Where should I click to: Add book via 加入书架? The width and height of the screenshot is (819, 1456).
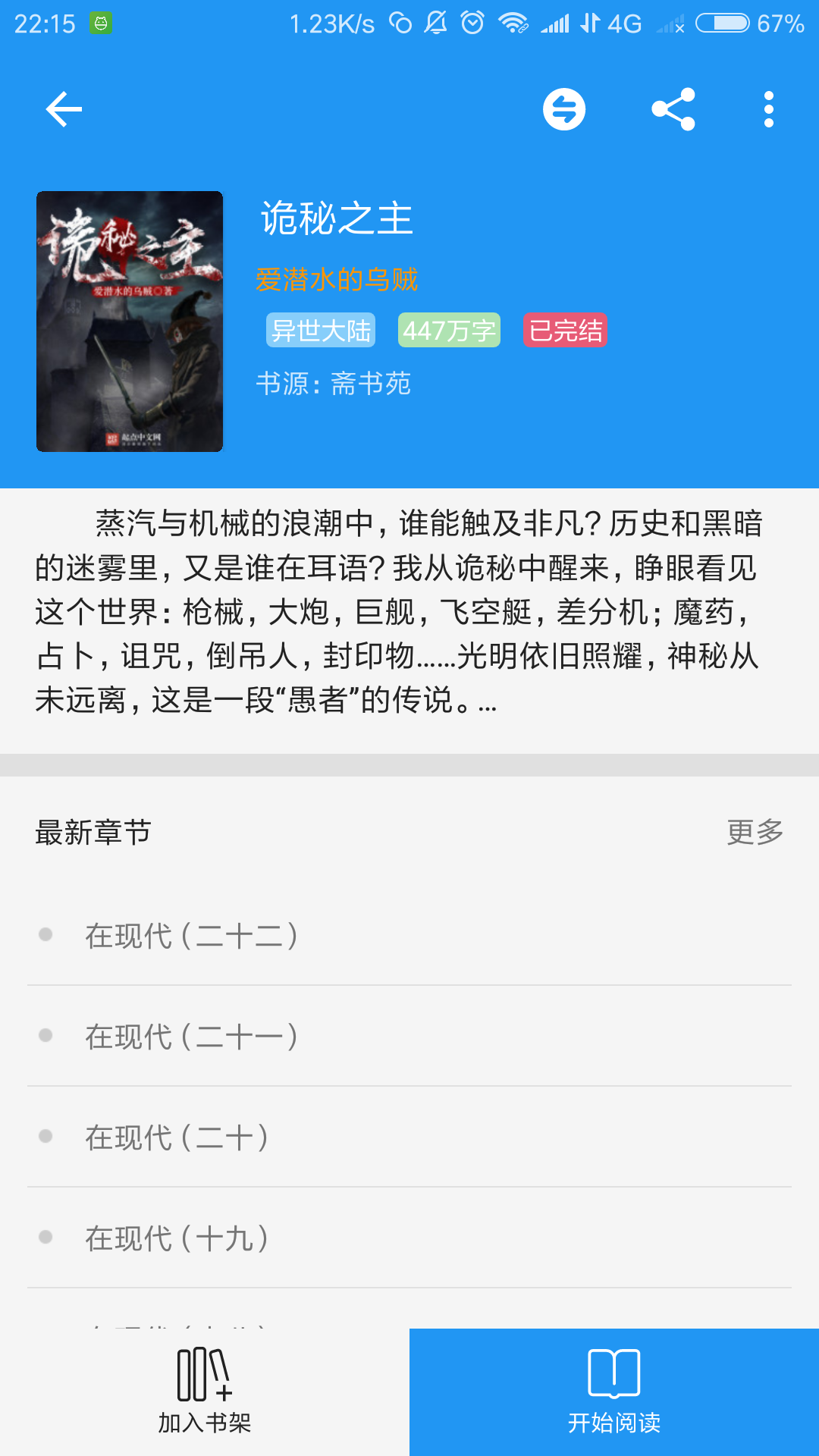click(205, 1392)
